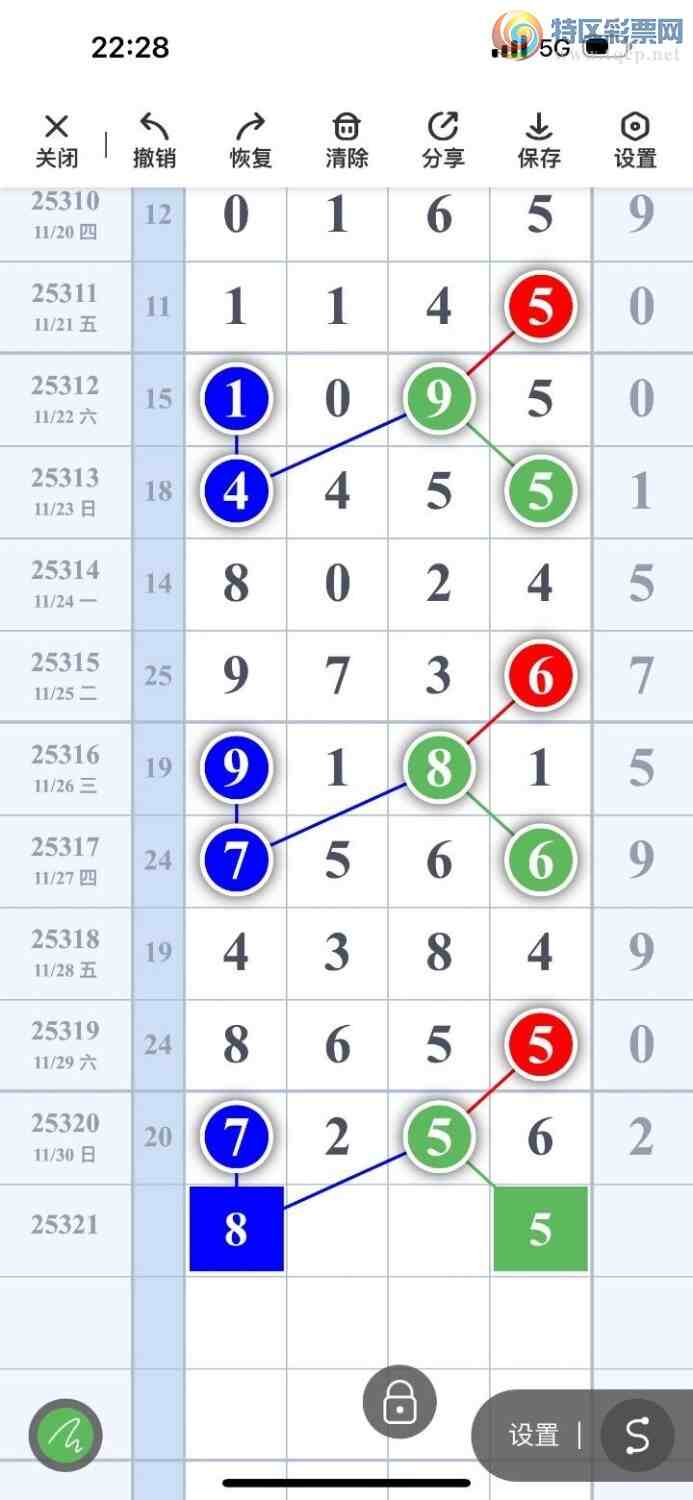The width and height of the screenshot is (693, 1500).
Task: Redo with the 恢复 button
Action: 250,140
